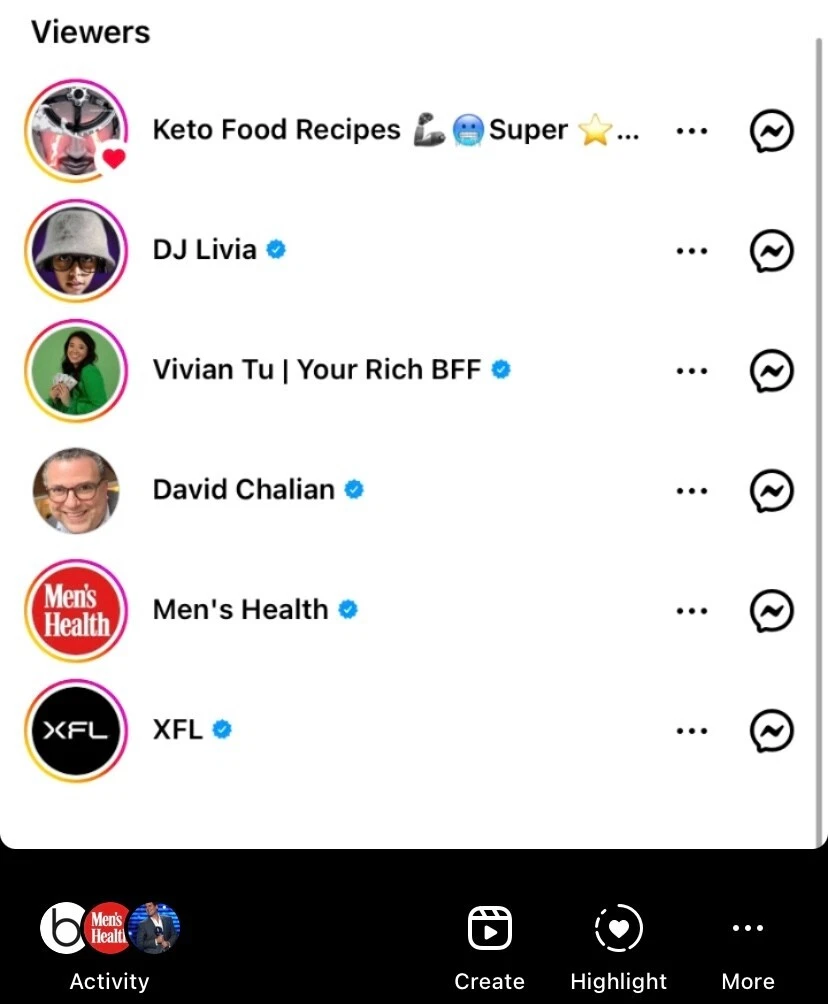Message DJ Livia via Messenger icon

click(771, 251)
